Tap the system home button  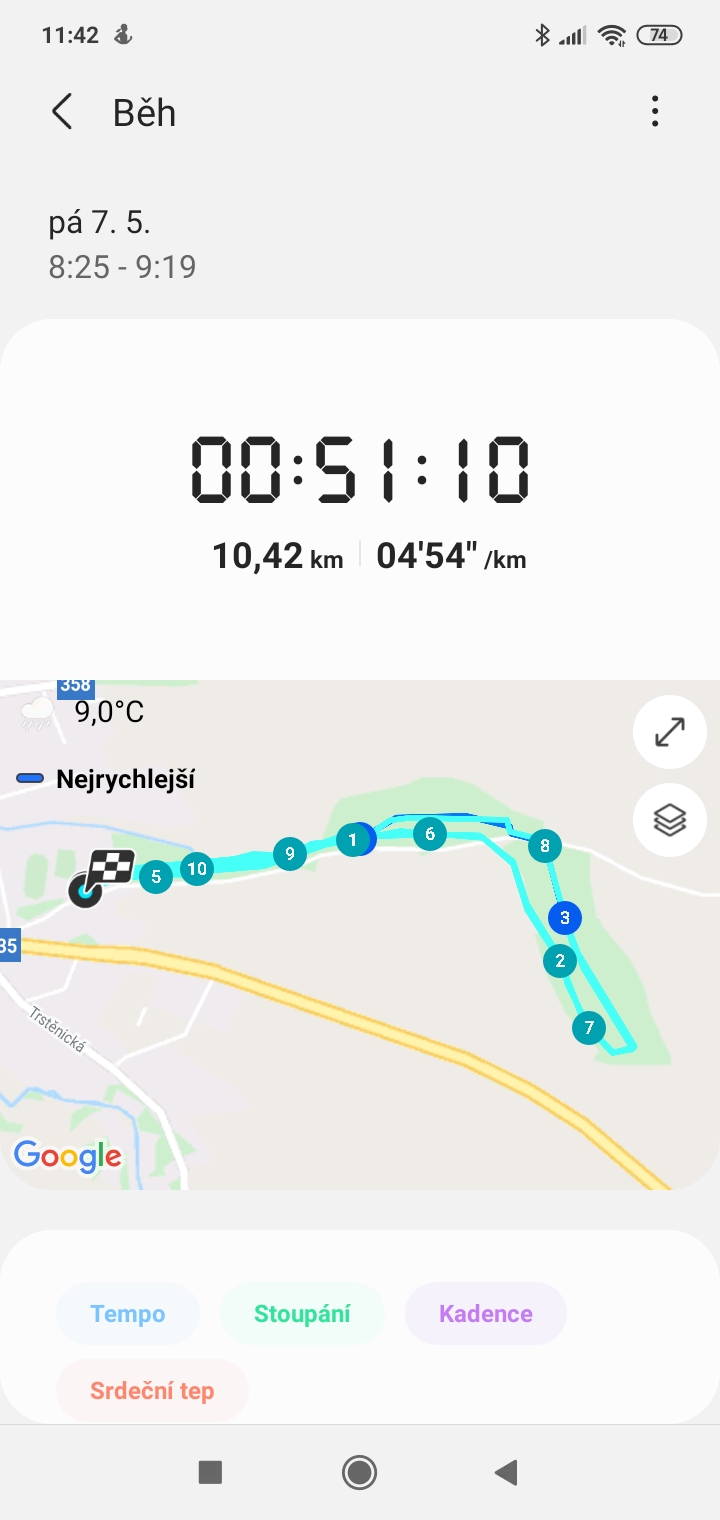tap(359, 1472)
